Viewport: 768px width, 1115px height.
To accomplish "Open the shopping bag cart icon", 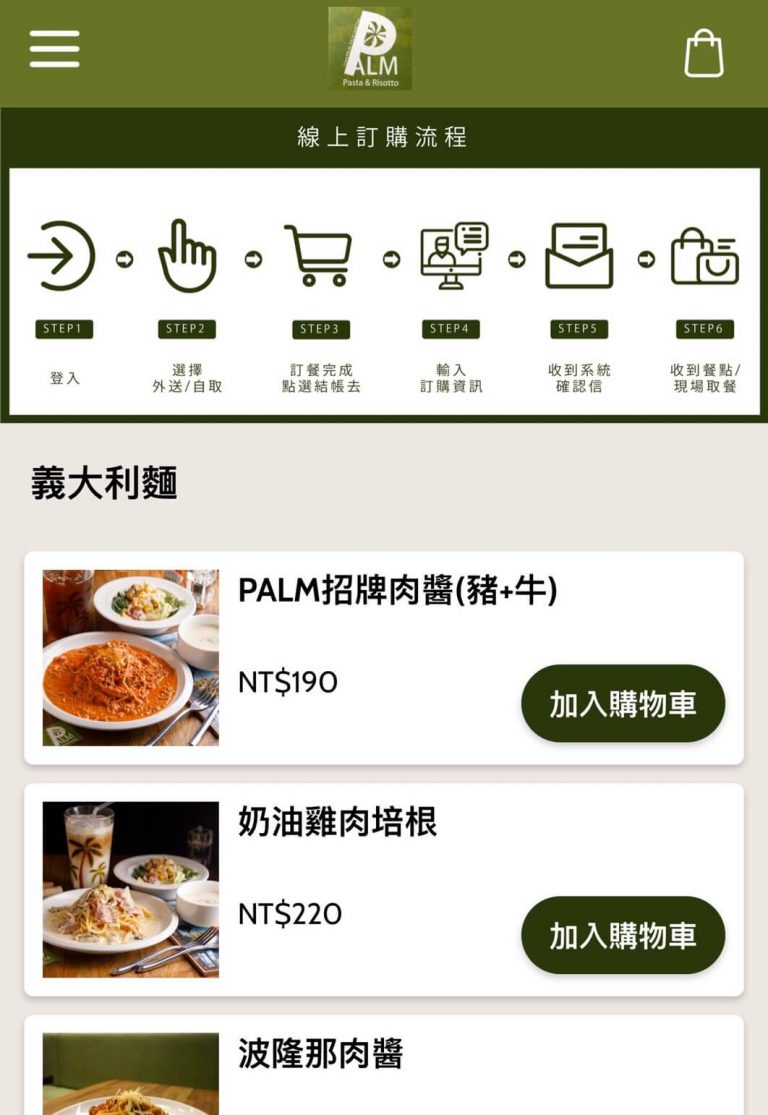I will tap(706, 48).
